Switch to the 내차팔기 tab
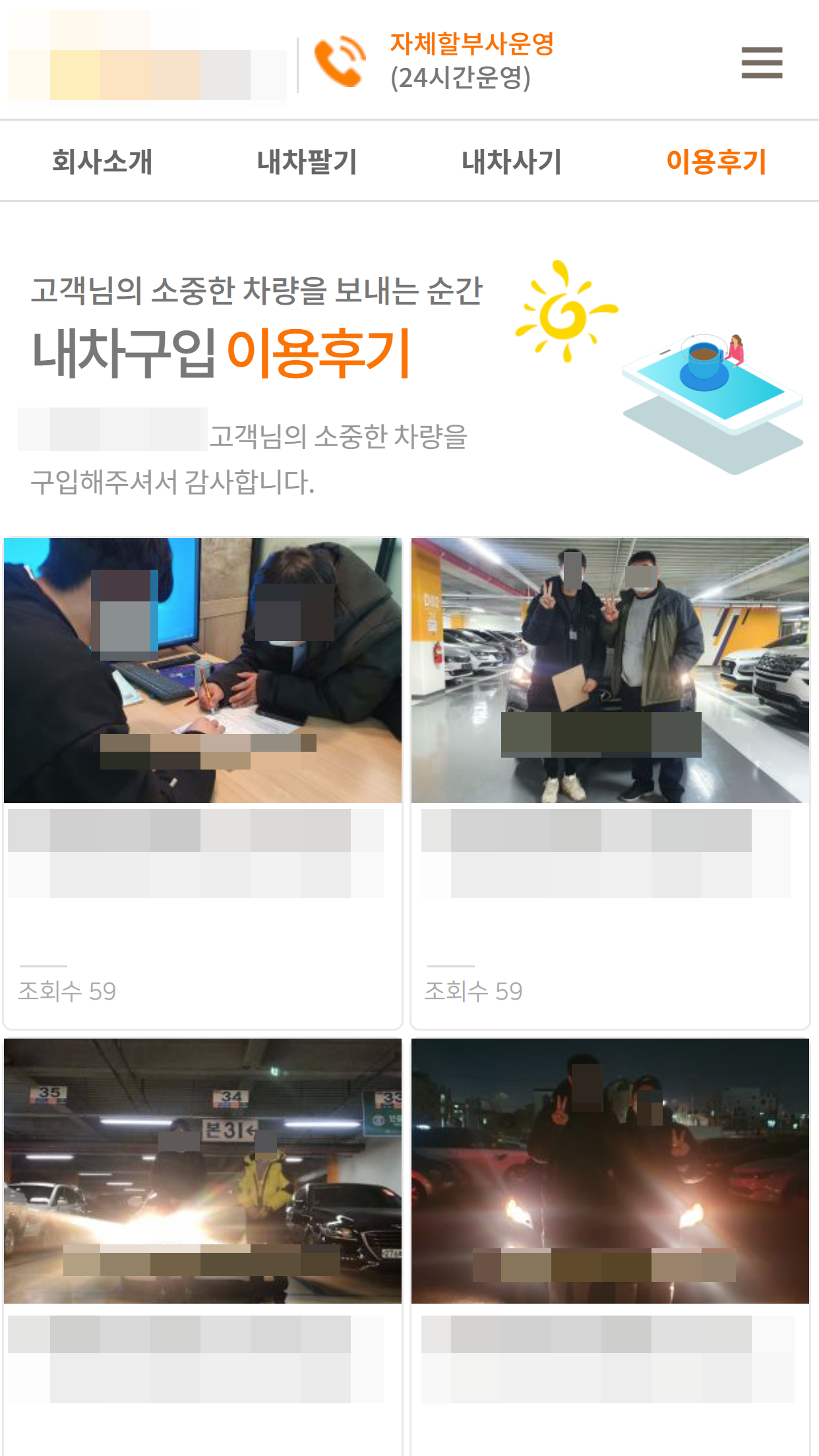Viewport: 819px width, 1456px height. pyautogui.click(x=307, y=162)
